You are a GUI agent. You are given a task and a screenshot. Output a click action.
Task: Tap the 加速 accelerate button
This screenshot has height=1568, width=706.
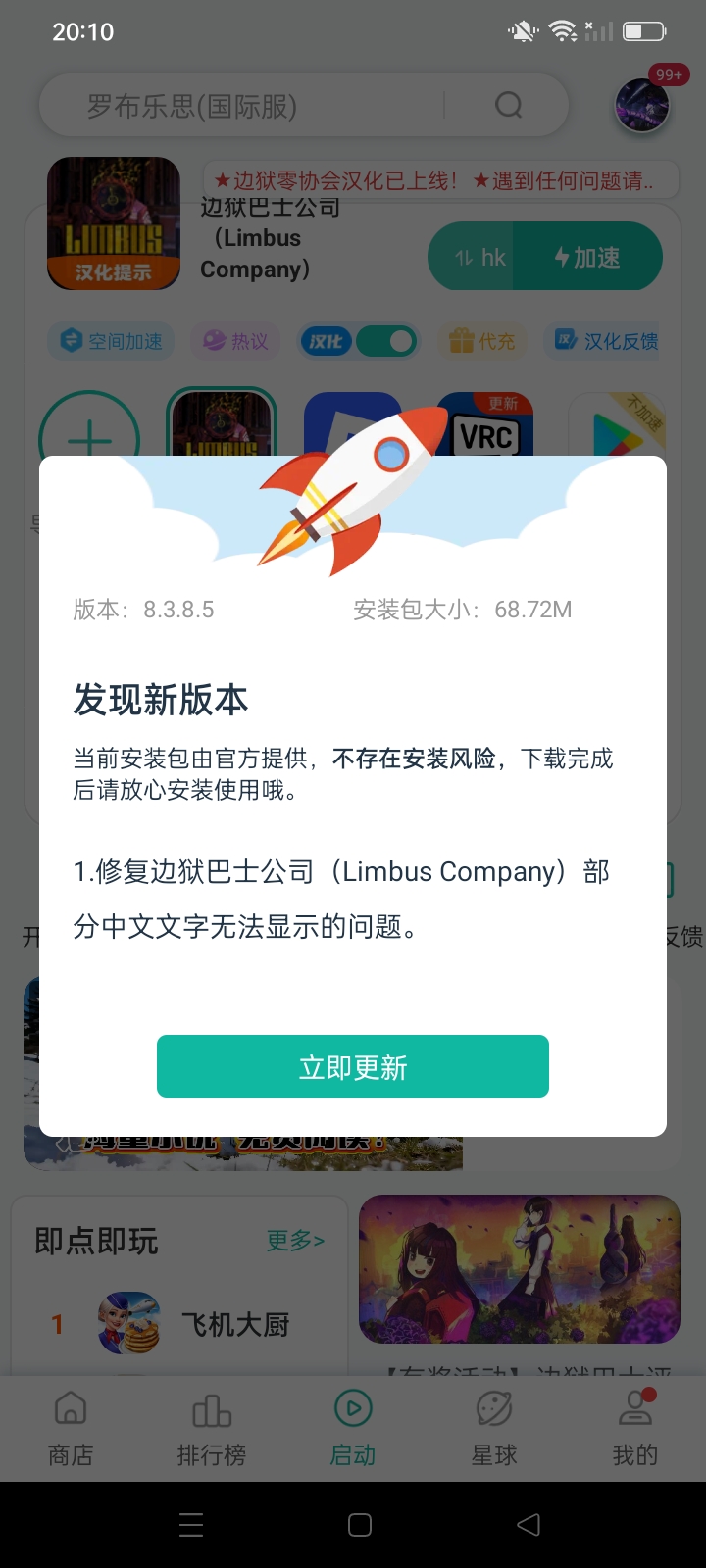[587, 257]
